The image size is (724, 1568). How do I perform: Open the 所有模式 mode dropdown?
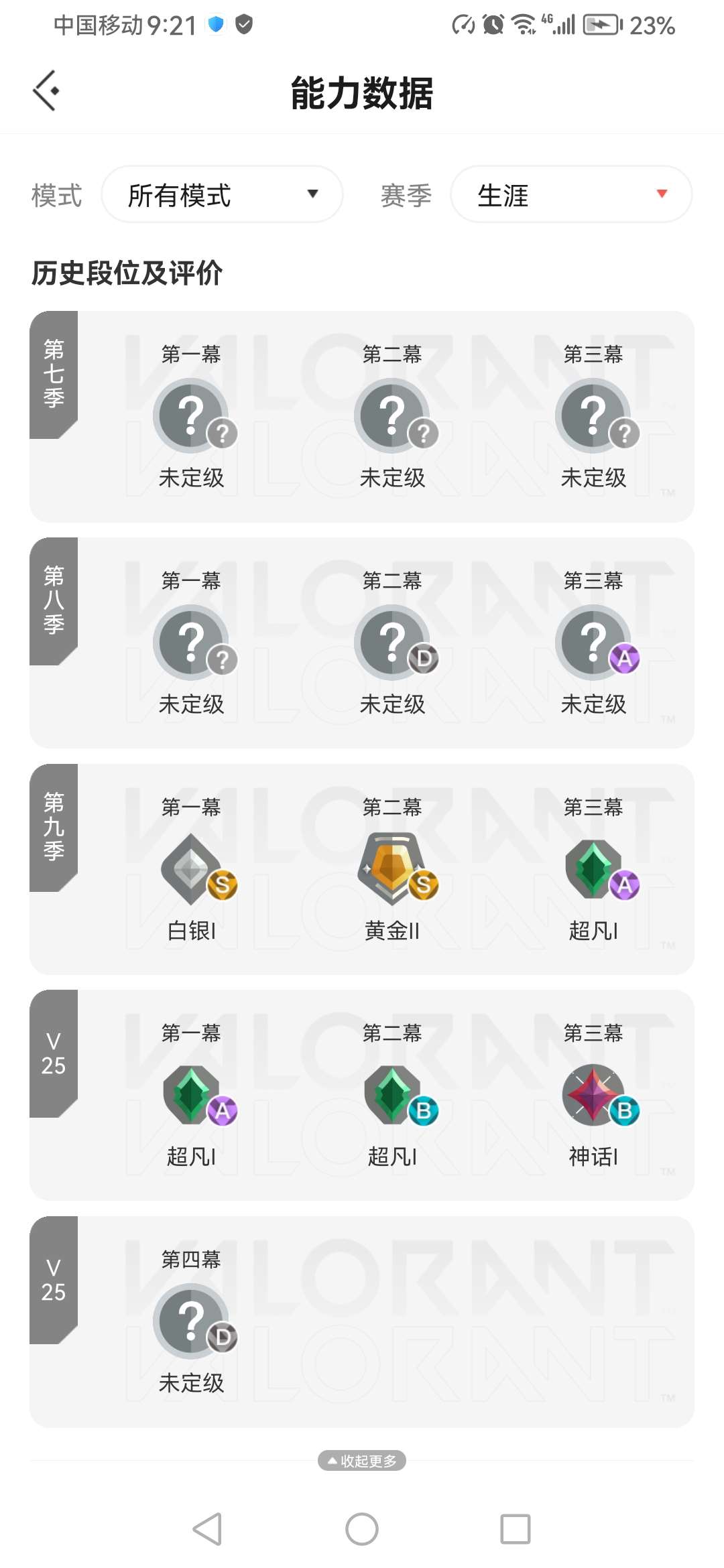click(x=222, y=195)
